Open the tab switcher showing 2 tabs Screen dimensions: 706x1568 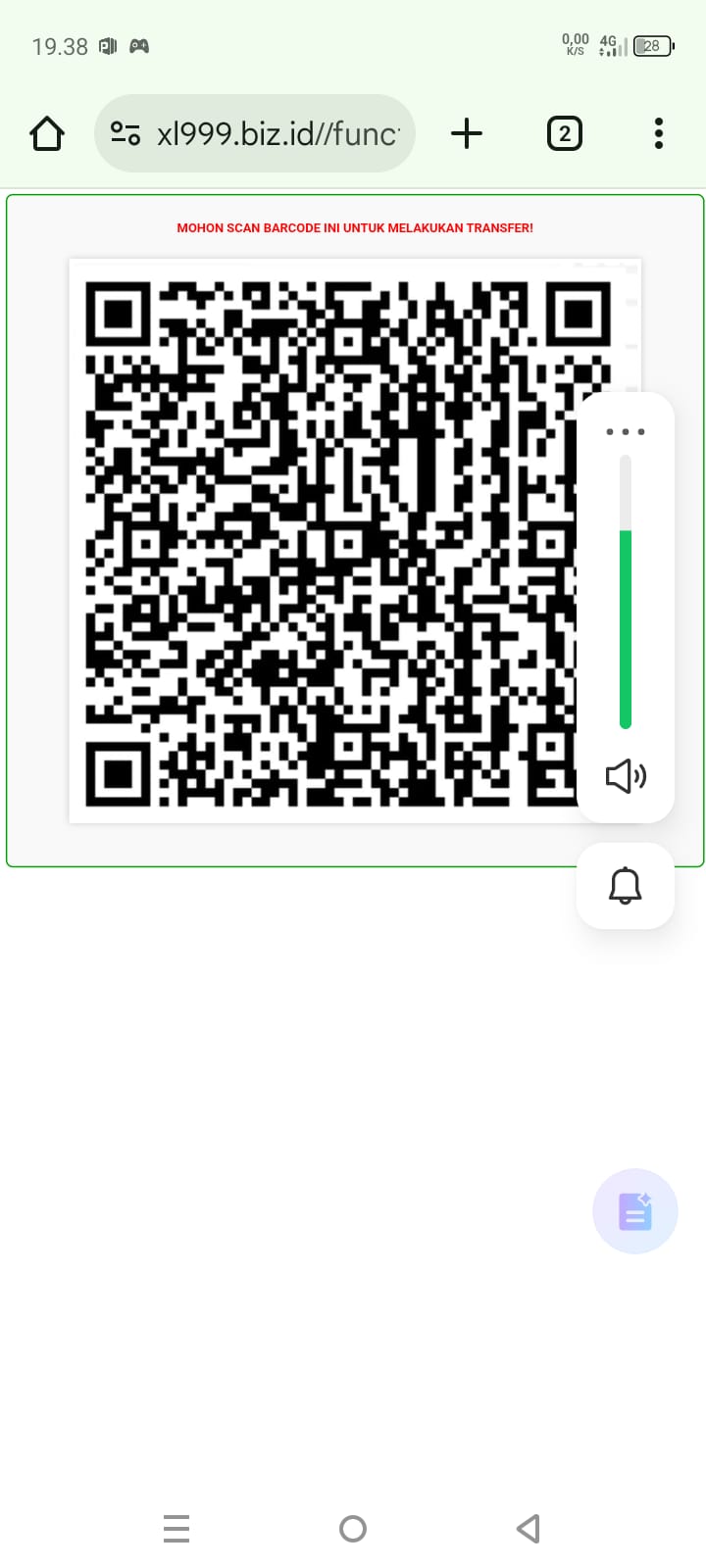[564, 133]
